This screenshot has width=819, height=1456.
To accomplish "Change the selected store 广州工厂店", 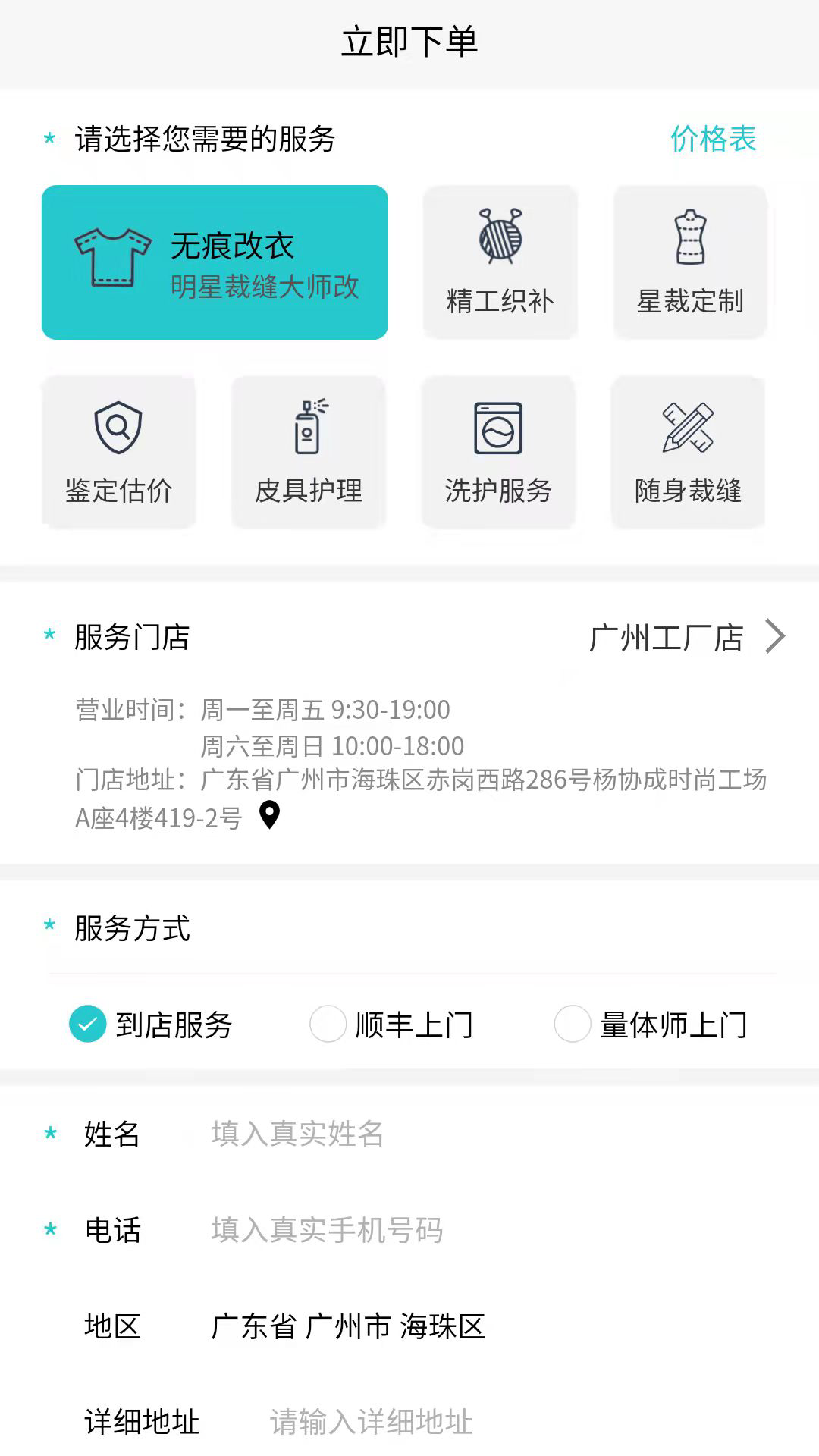I will point(667,638).
